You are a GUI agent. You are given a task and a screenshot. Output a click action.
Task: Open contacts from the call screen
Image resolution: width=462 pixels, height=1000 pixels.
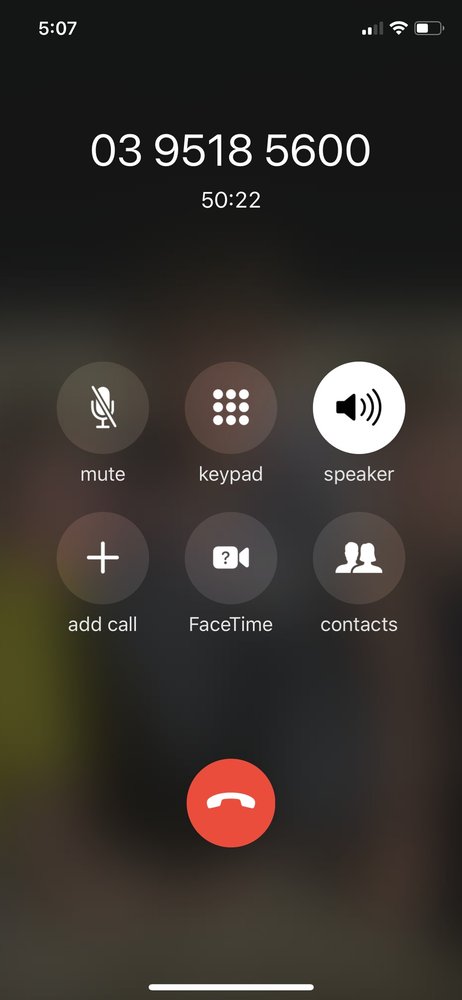[x=359, y=558]
